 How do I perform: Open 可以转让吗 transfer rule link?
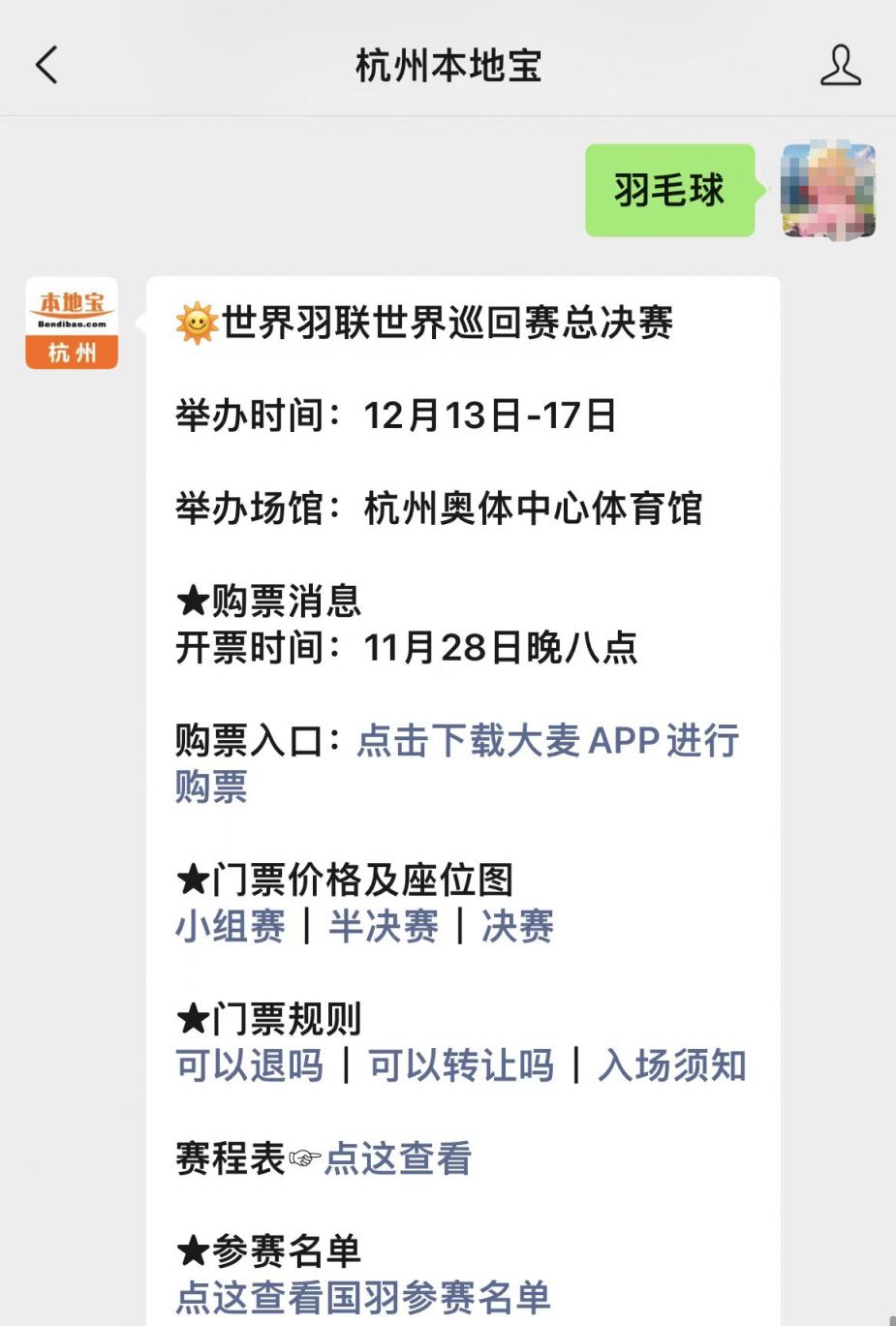460,1066
